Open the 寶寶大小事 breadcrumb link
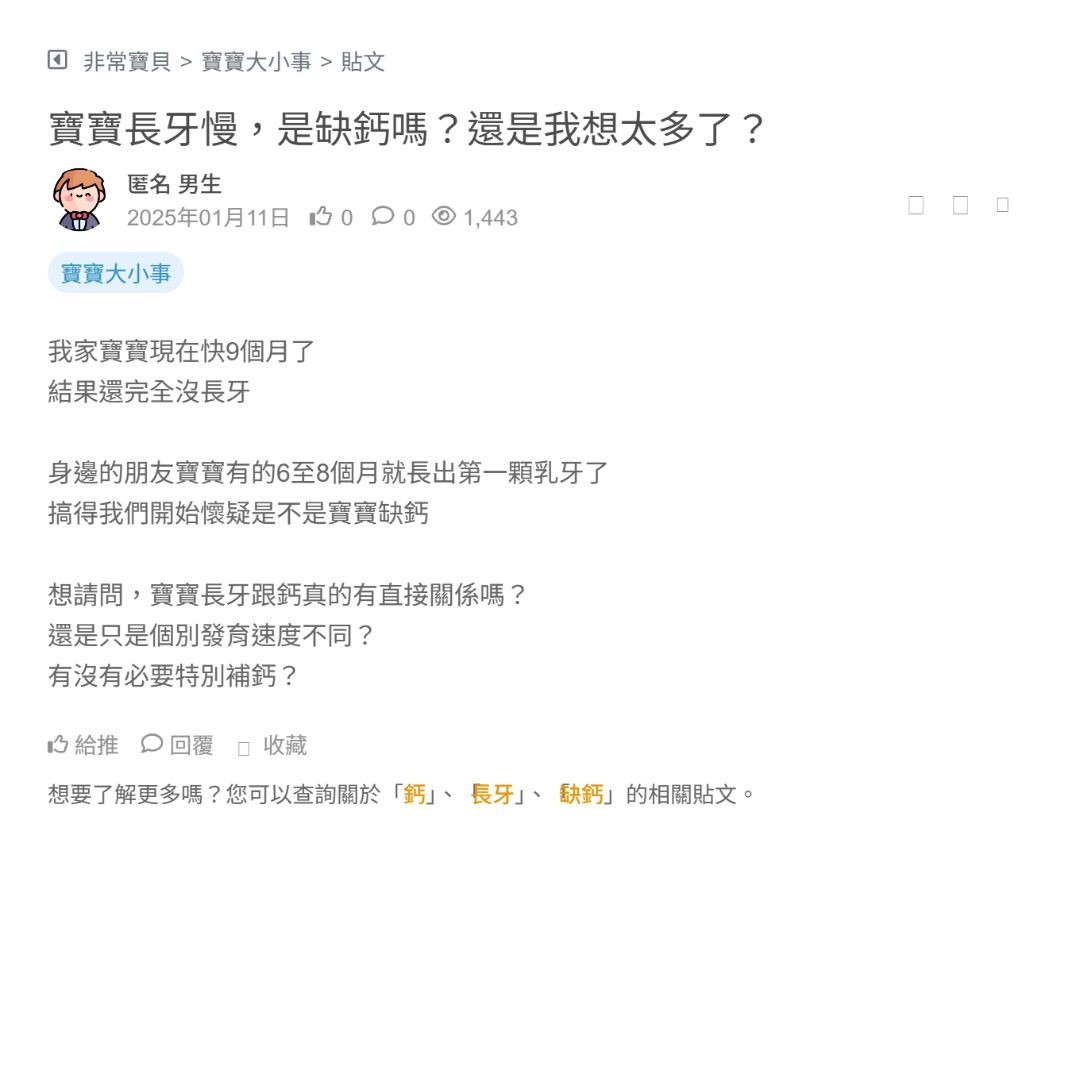The height and width of the screenshot is (1080, 1080). 256,62
